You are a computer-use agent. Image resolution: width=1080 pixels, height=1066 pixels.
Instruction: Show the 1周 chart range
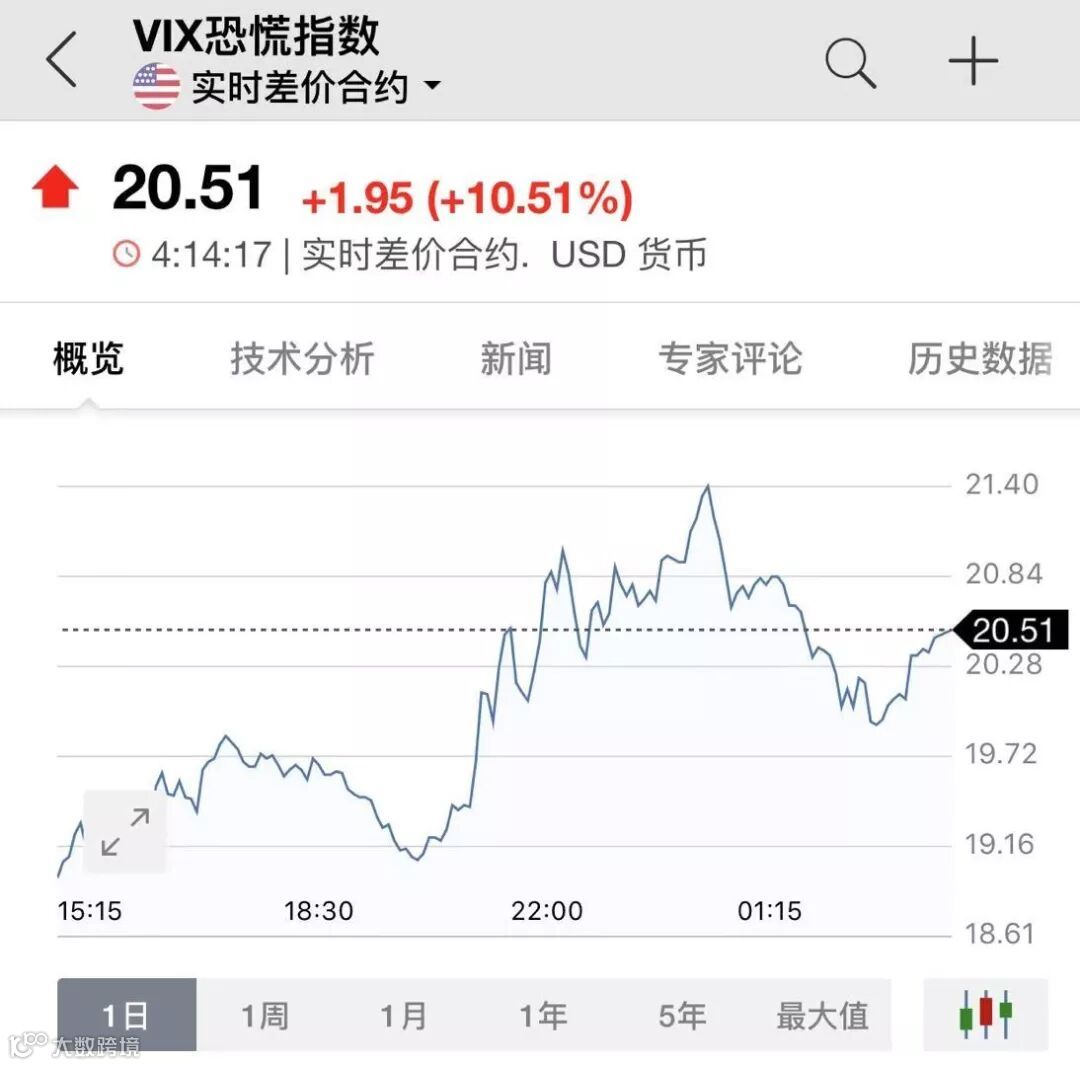(x=265, y=1016)
